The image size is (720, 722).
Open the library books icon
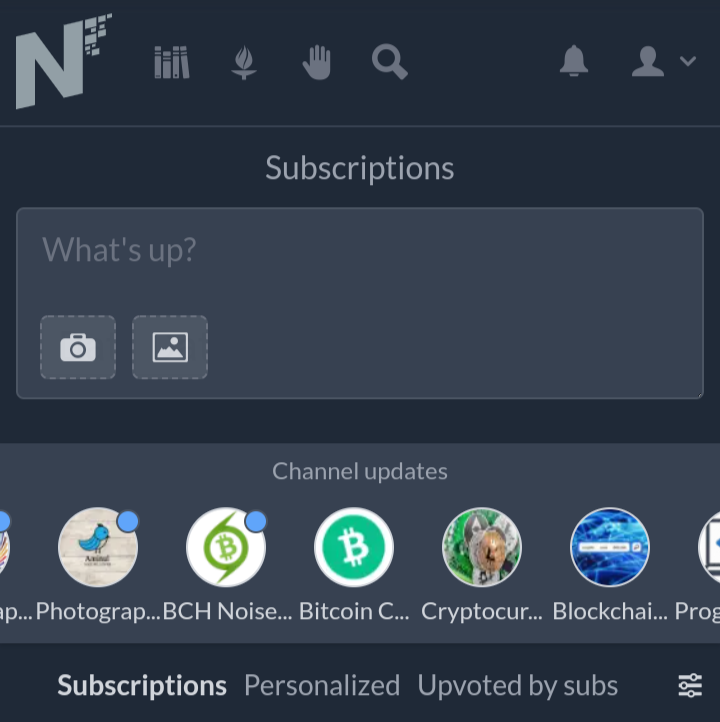click(172, 62)
